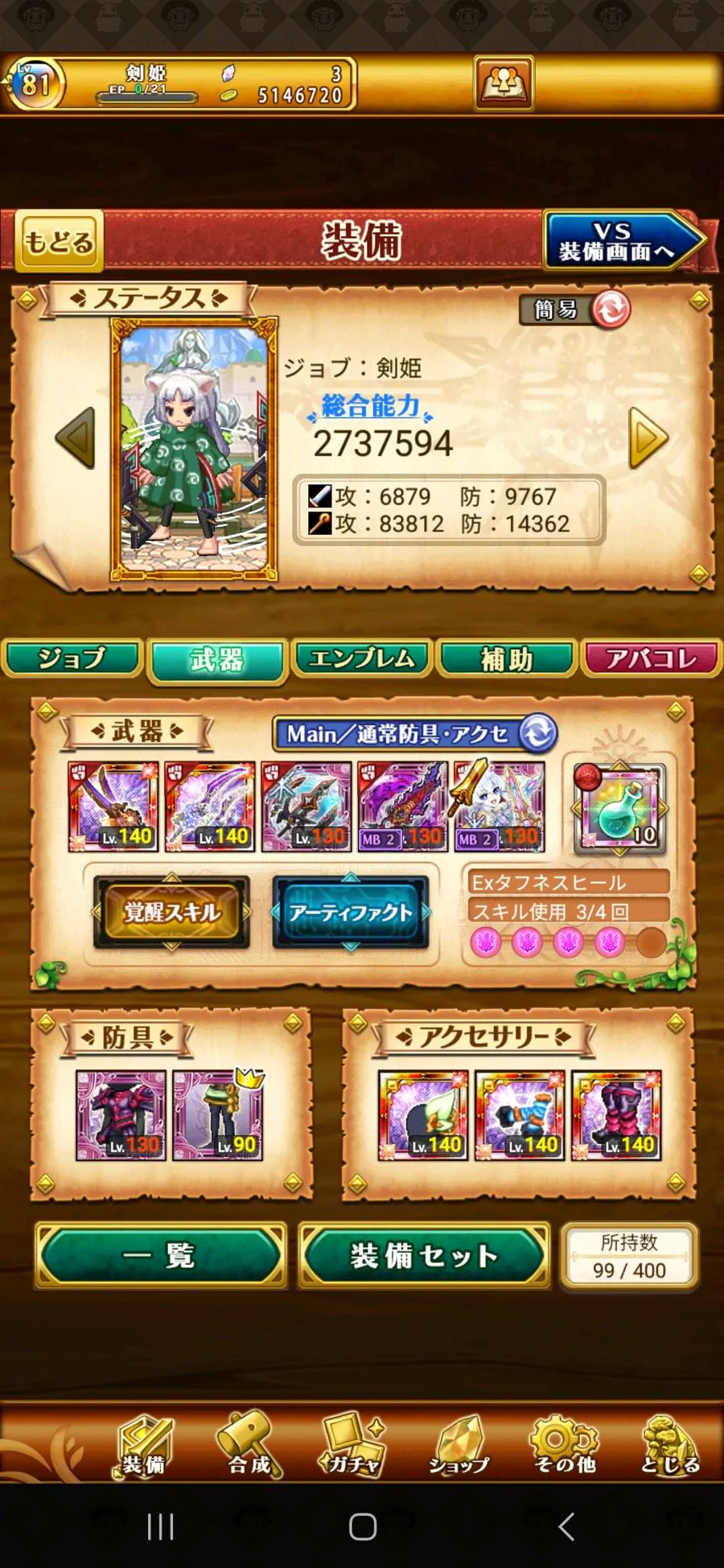
Task: Tap the もどる back button
Action: click(x=59, y=241)
